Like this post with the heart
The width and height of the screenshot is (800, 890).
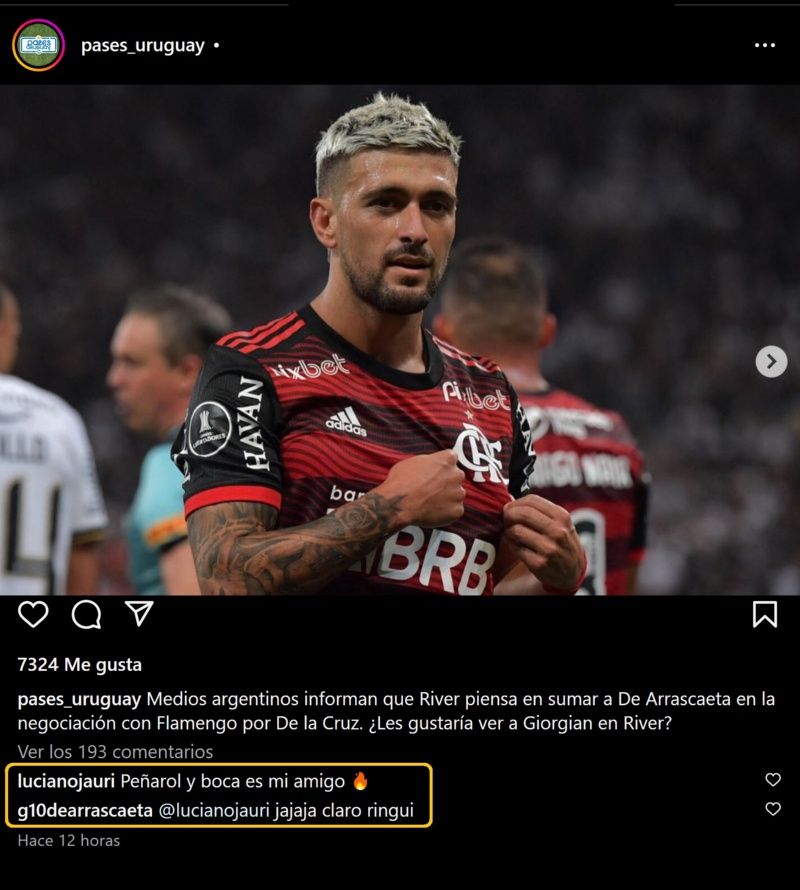click(33, 614)
